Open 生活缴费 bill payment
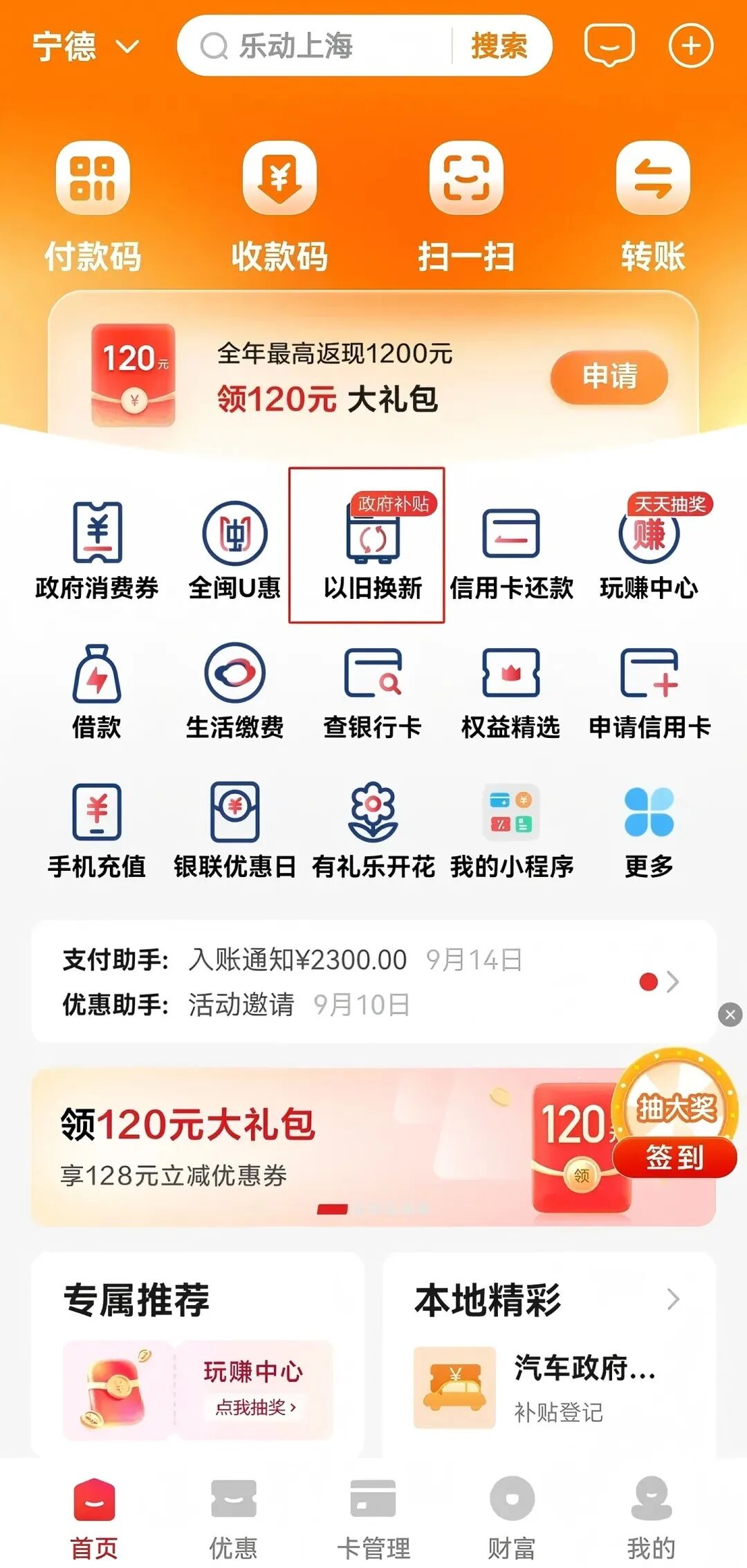The height and width of the screenshot is (1568, 747). pyautogui.click(x=234, y=690)
